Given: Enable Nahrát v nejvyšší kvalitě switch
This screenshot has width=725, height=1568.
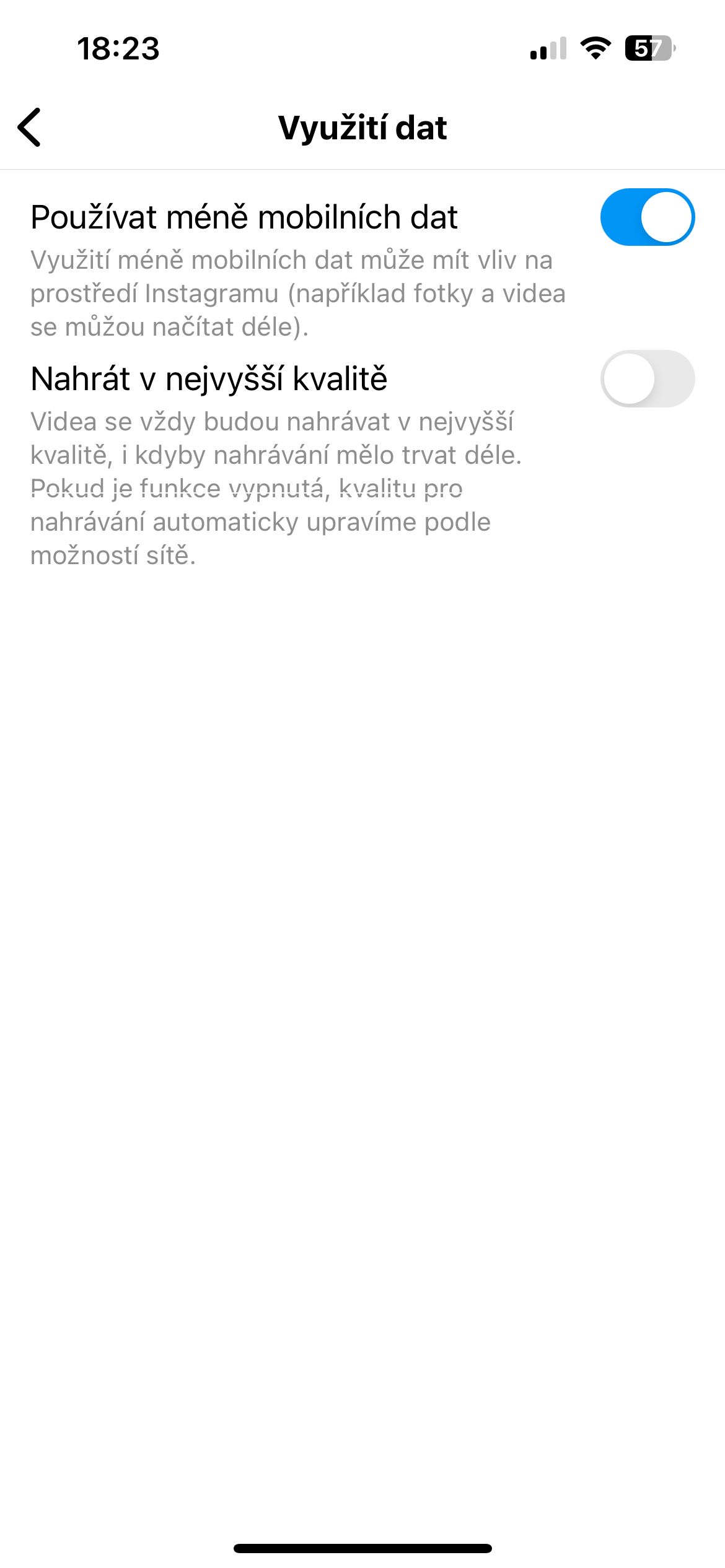Looking at the screenshot, I should pos(647,379).
